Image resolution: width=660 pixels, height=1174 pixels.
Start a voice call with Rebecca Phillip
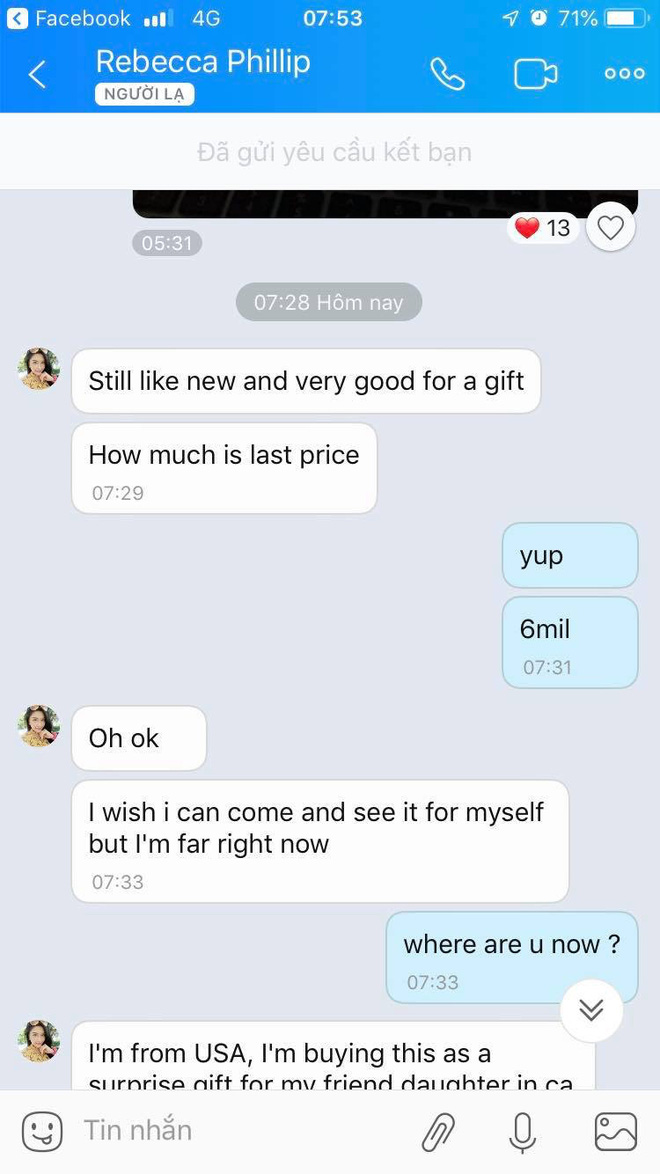click(x=447, y=74)
